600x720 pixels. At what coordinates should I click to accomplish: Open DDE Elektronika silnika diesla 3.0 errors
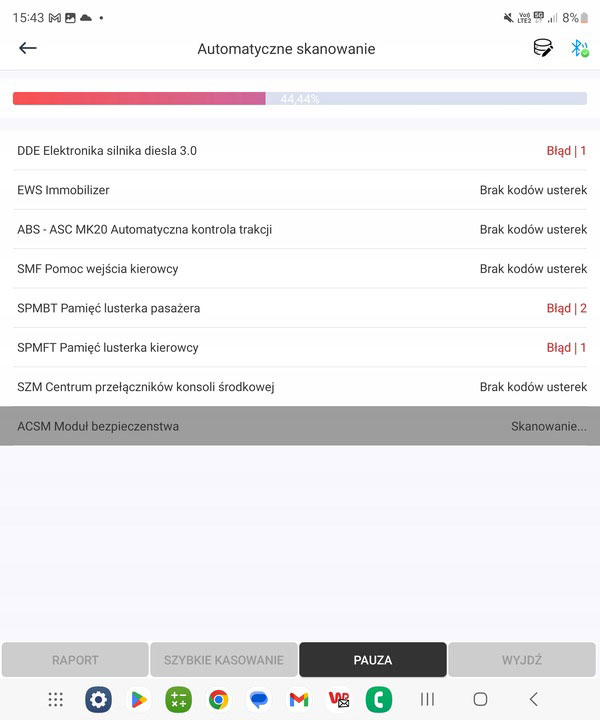click(300, 151)
